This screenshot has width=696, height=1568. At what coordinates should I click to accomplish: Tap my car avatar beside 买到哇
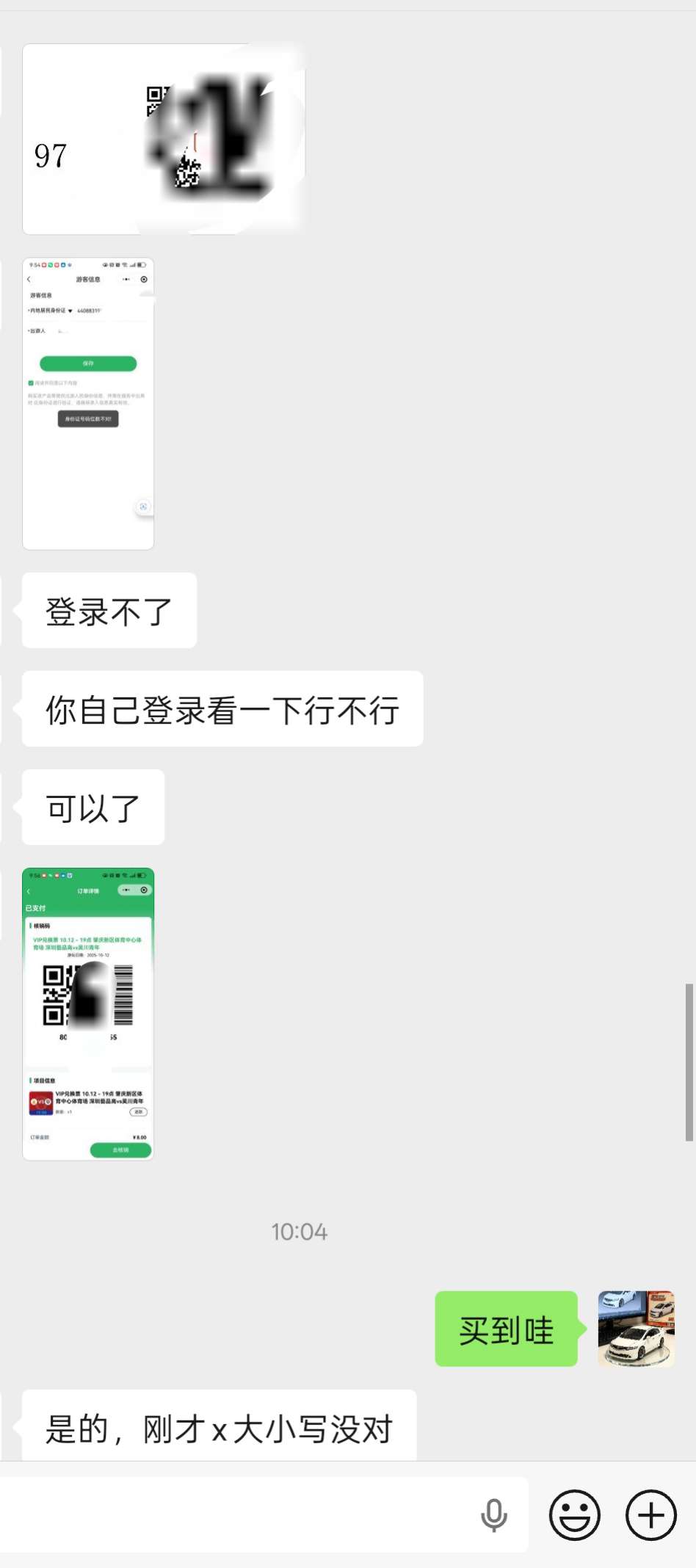point(636,1329)
